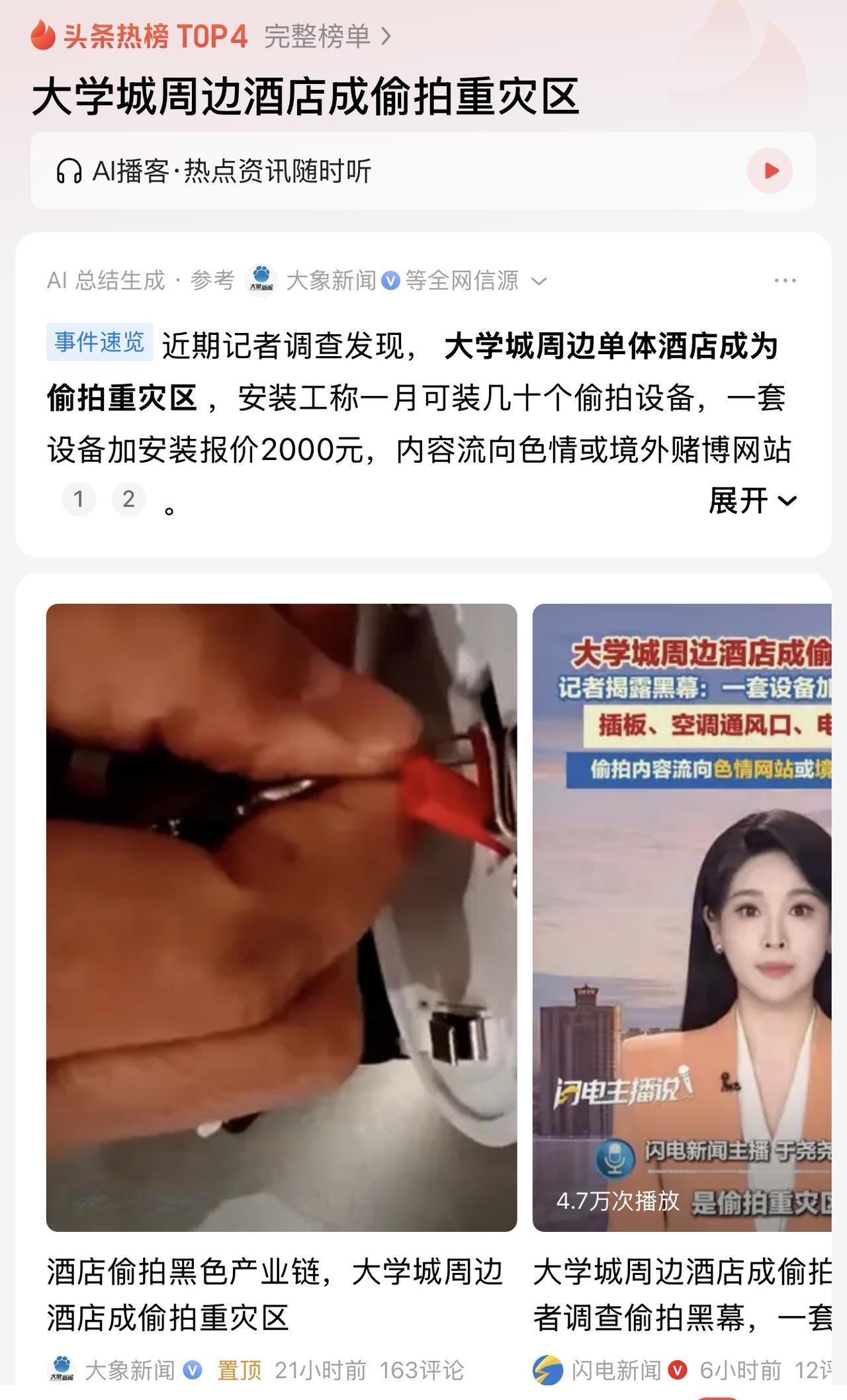Screen dimensions: 847x1400
Task: Expand the 等全网信源 source dropdown
Action: point(540,280)
